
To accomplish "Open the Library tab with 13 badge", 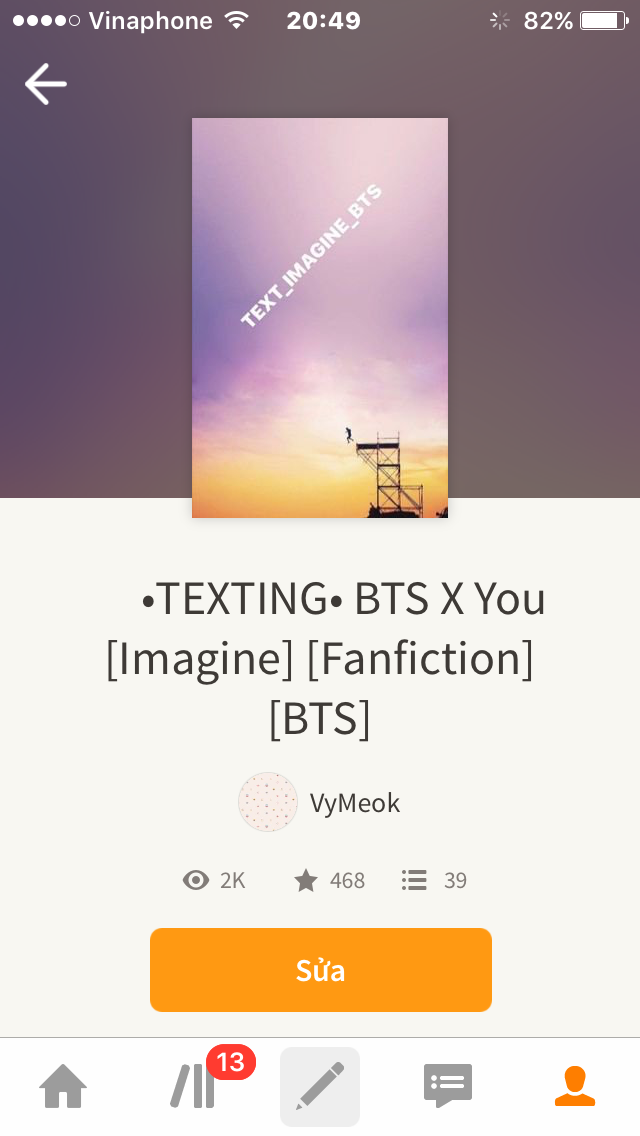I will pyautogui.click(x=193, y=1086).
